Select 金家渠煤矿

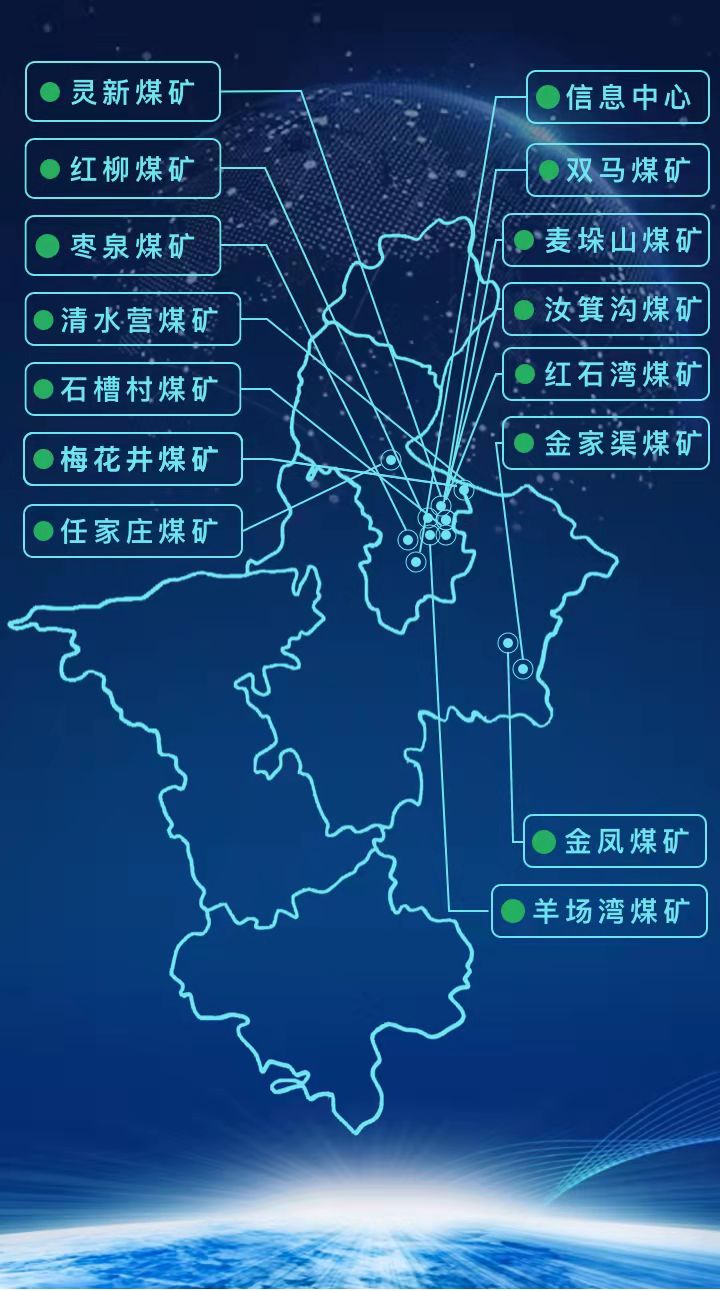(605, 443)
